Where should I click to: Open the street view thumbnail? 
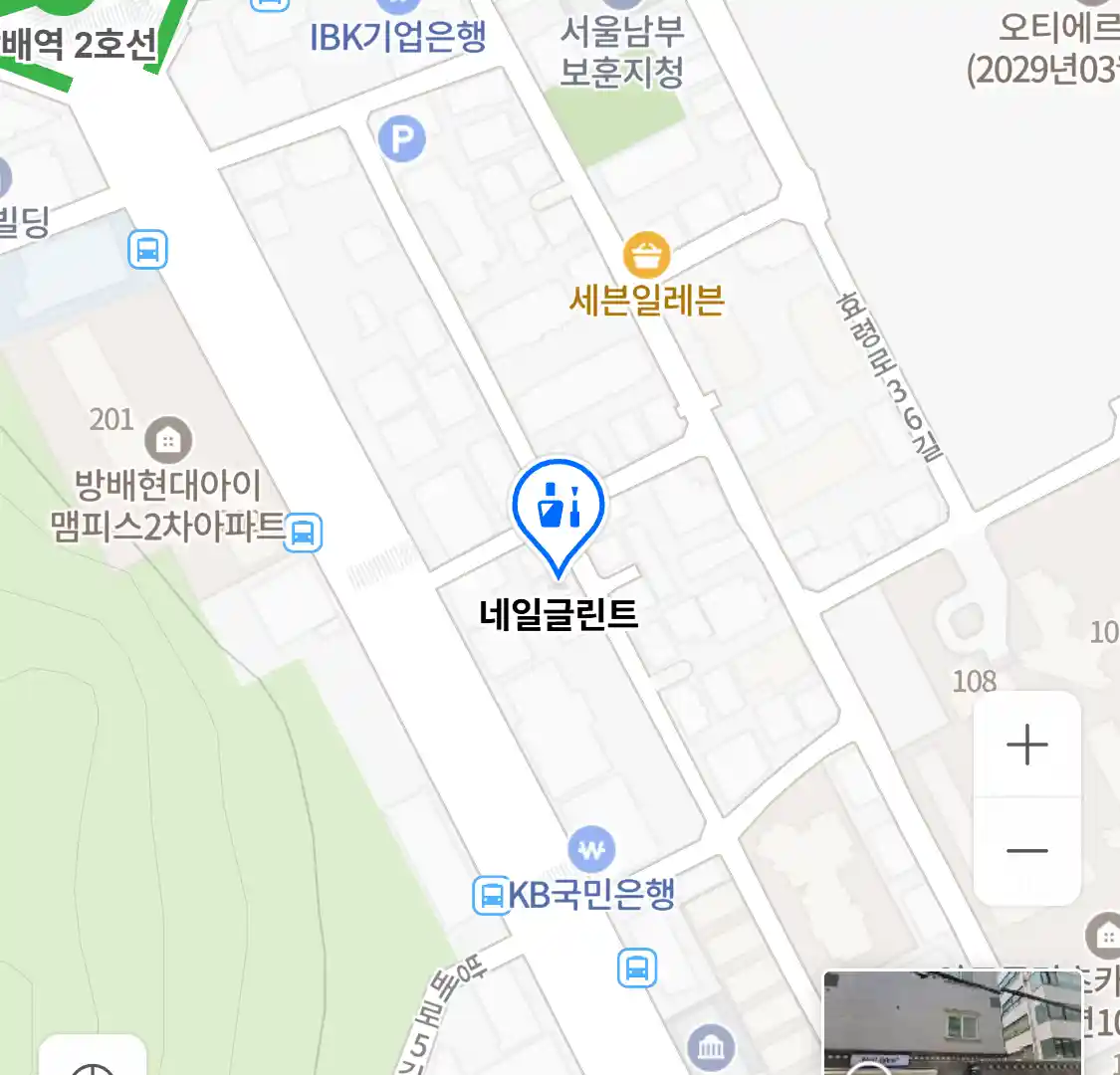(952, 1023)
